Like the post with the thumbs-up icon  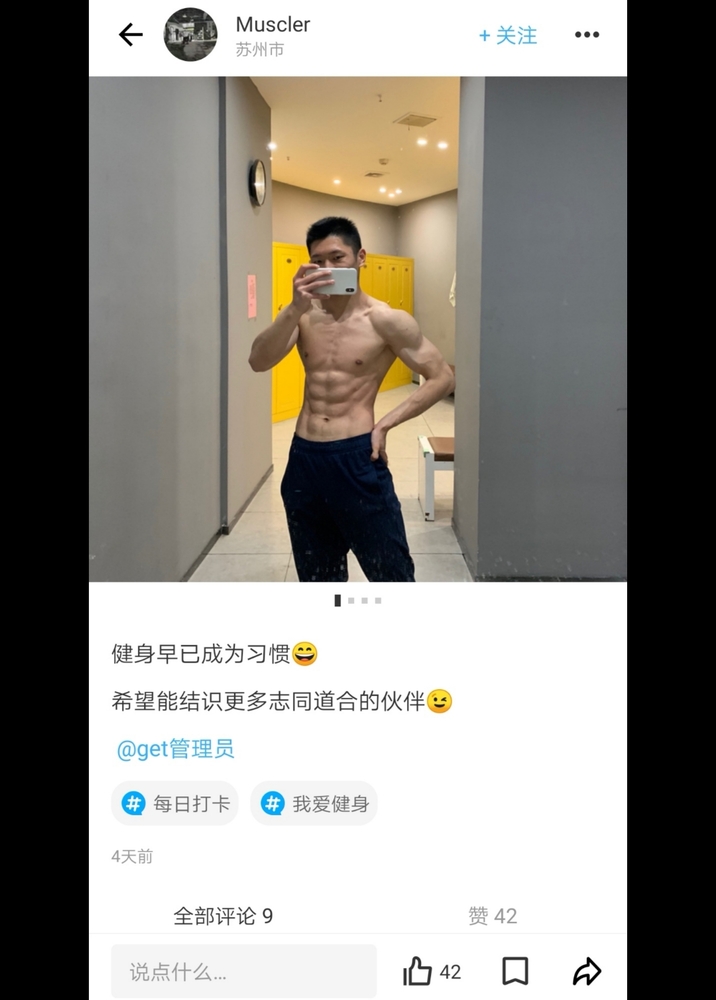(417, 971)
